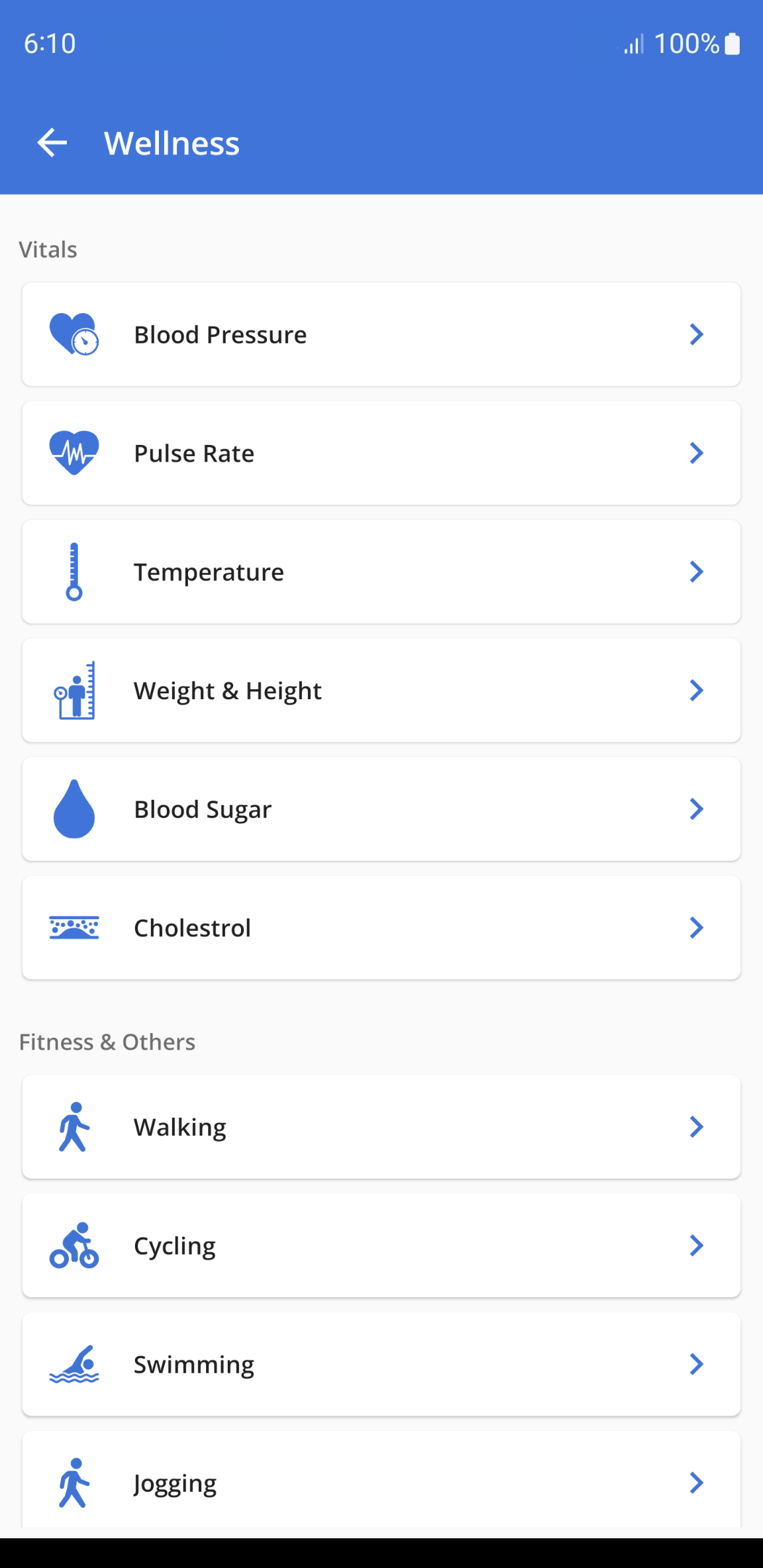Screen dimensions: 763x1568
Task: Open the Swimming activity
Action: pyautogui.click(x=381, y=1364)
